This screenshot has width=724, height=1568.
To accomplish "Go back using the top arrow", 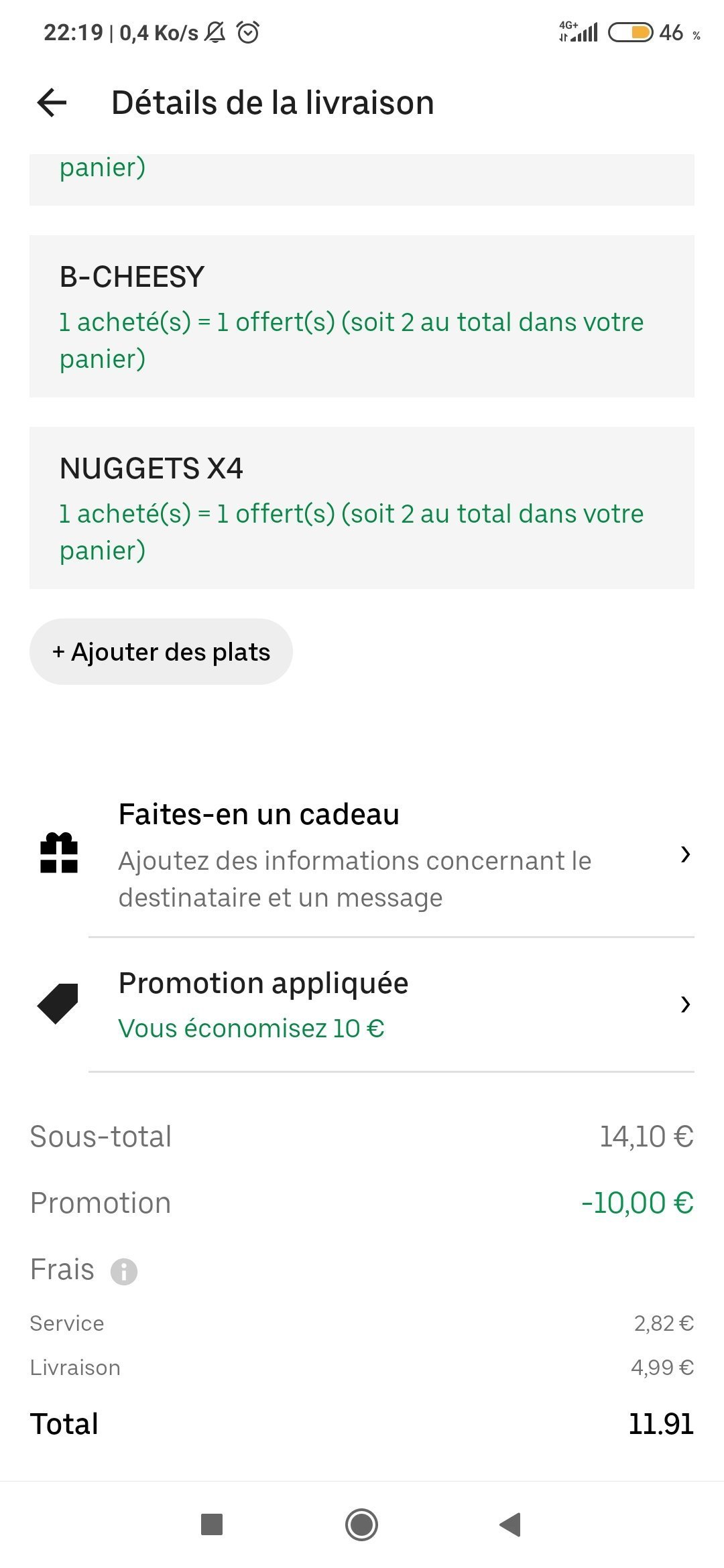I will coord(52,103).
